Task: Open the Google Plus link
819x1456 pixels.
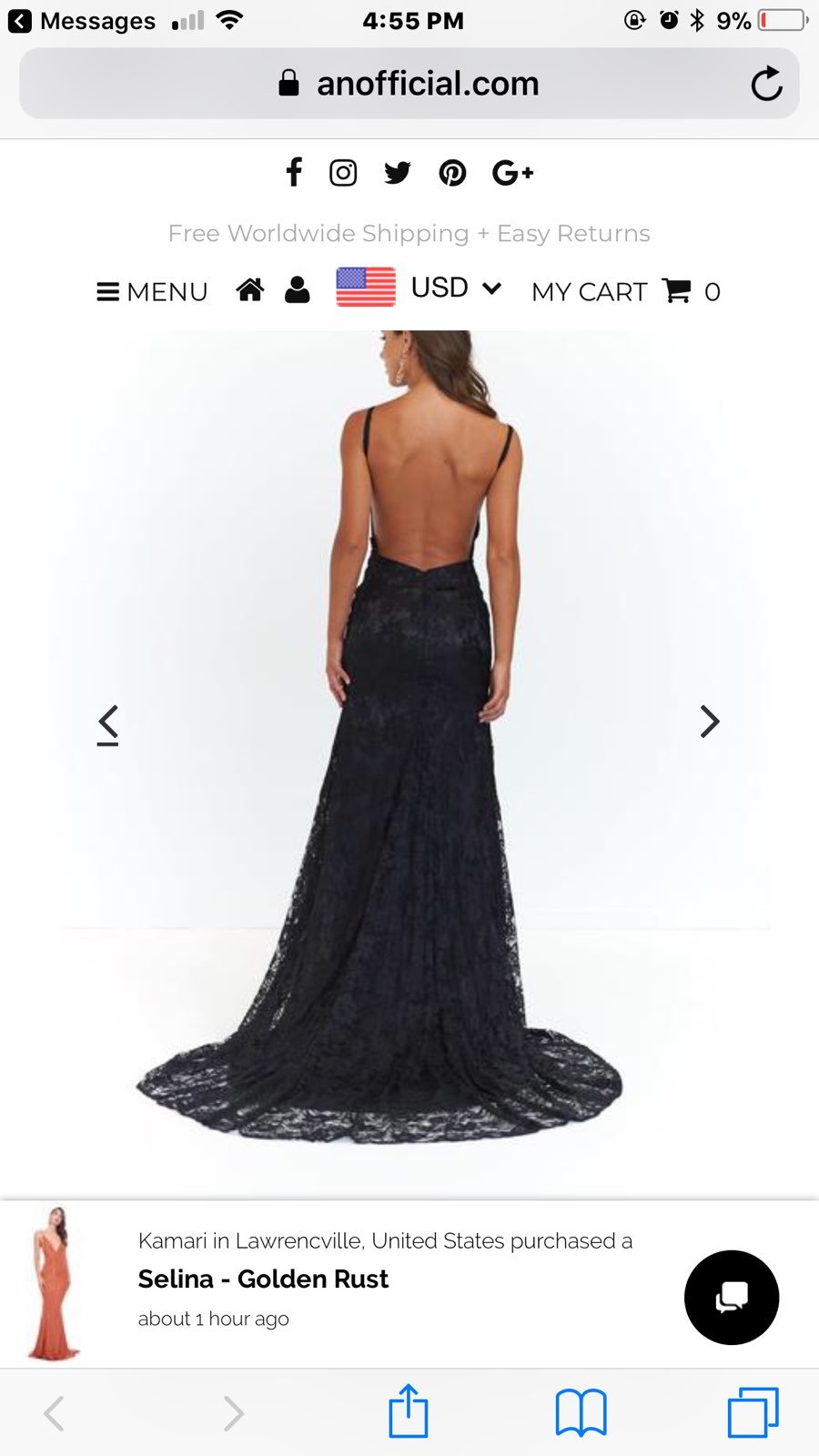Action: tap(512, 172)
